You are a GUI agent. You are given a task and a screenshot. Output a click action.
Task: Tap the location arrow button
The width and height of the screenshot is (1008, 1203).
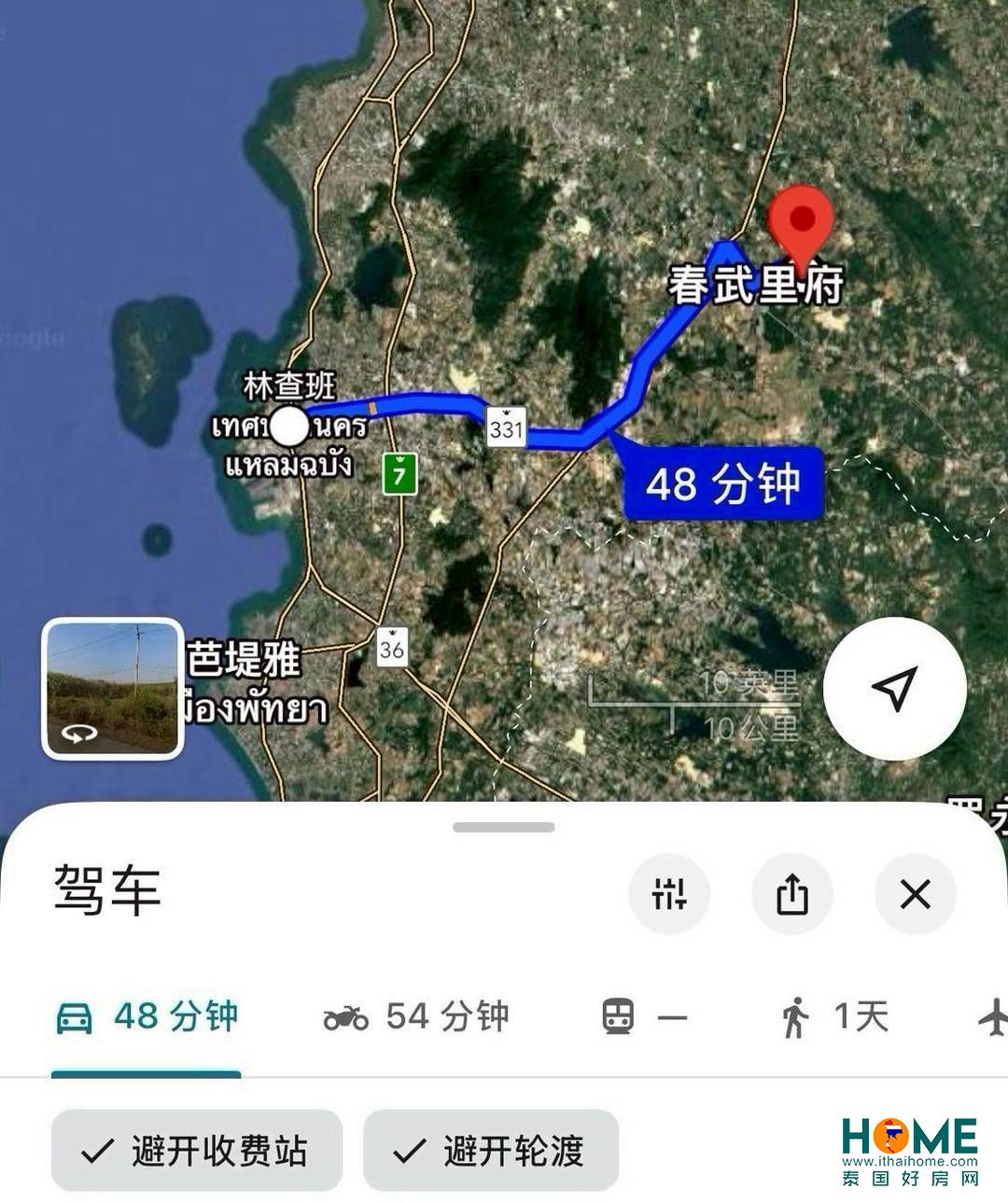tap(894, 689)
